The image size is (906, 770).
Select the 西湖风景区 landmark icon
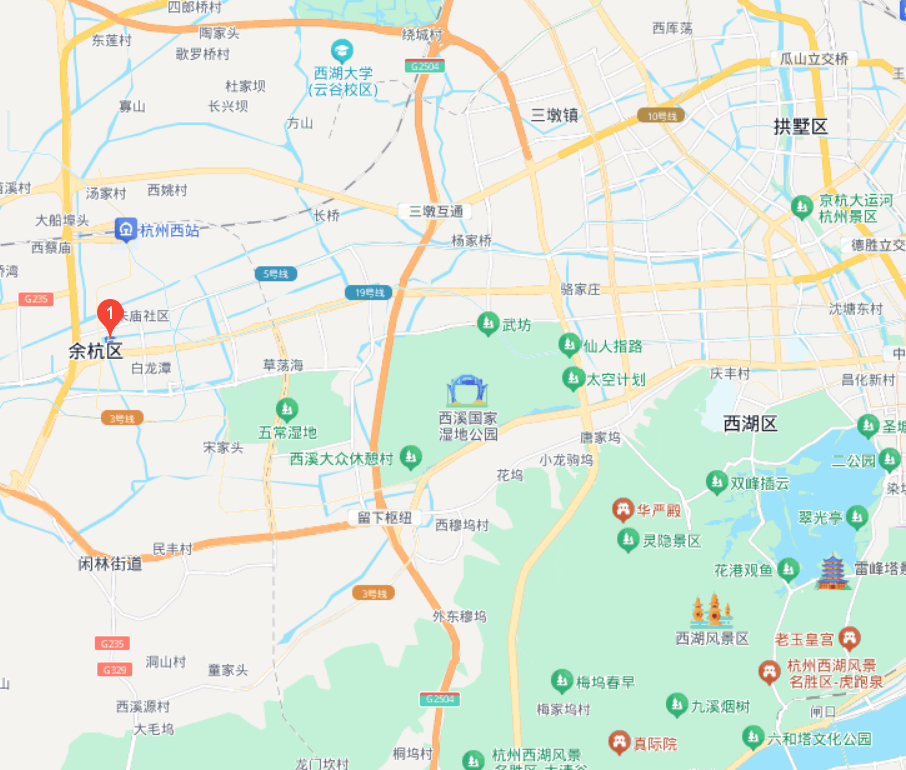click(x=712, y=610)
